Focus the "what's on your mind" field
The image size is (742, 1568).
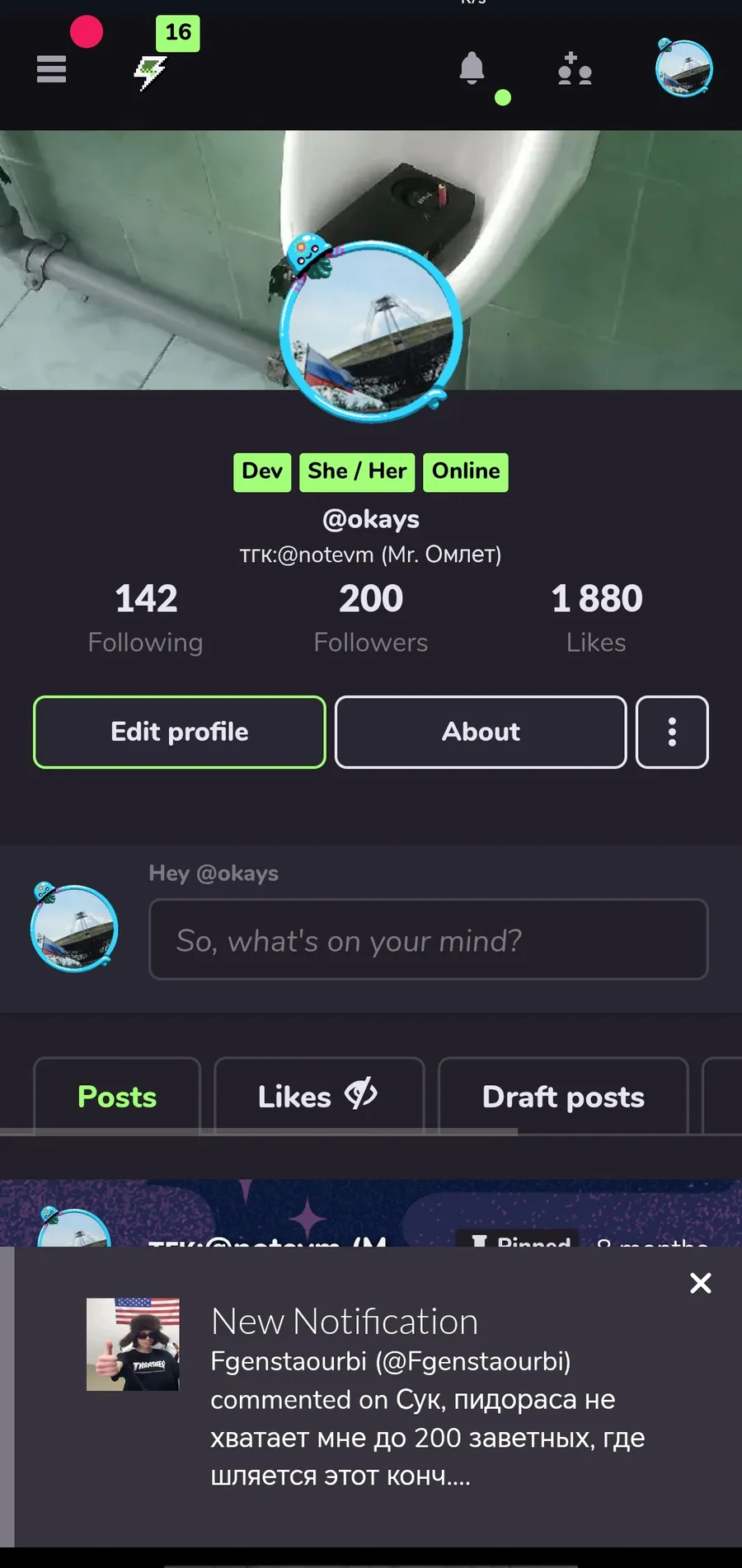point(429,939)
